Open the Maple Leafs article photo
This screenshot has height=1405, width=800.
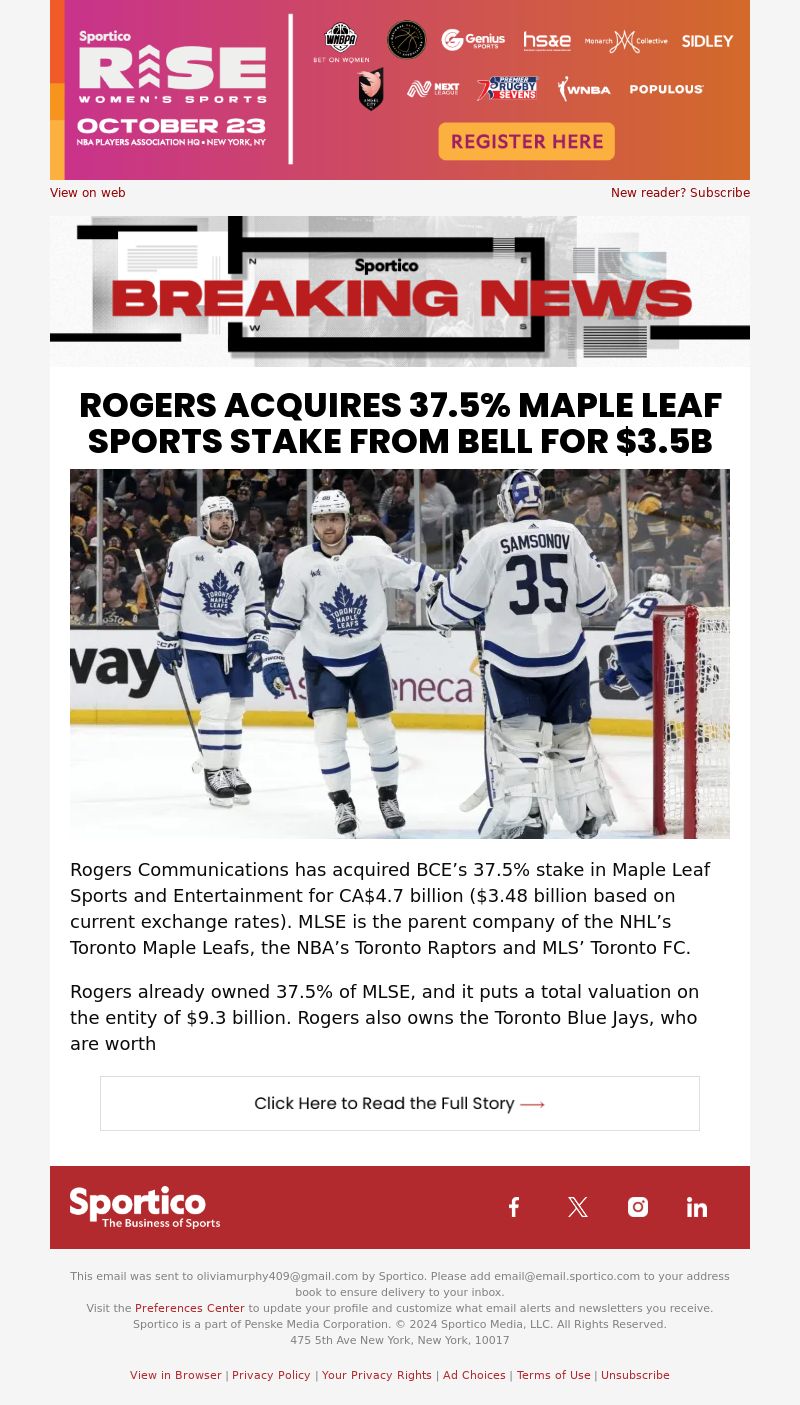point(400,654)
